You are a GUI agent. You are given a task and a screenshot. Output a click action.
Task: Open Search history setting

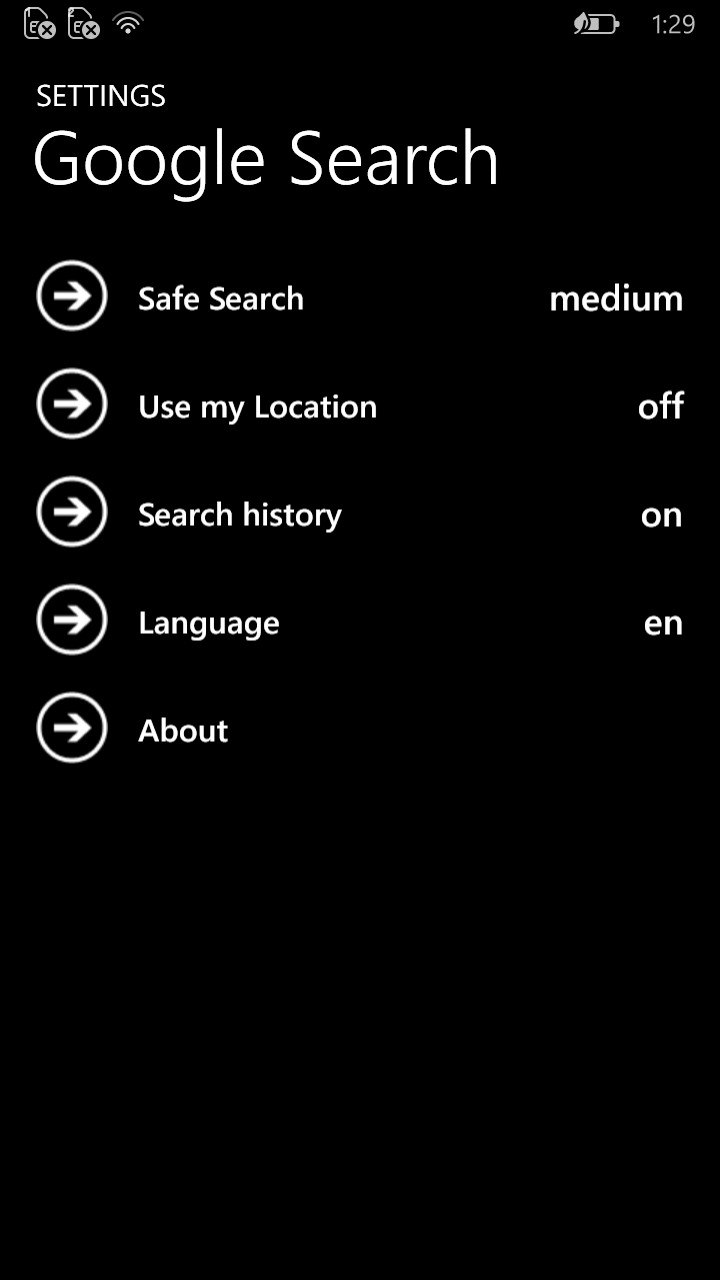click(239, 514)
